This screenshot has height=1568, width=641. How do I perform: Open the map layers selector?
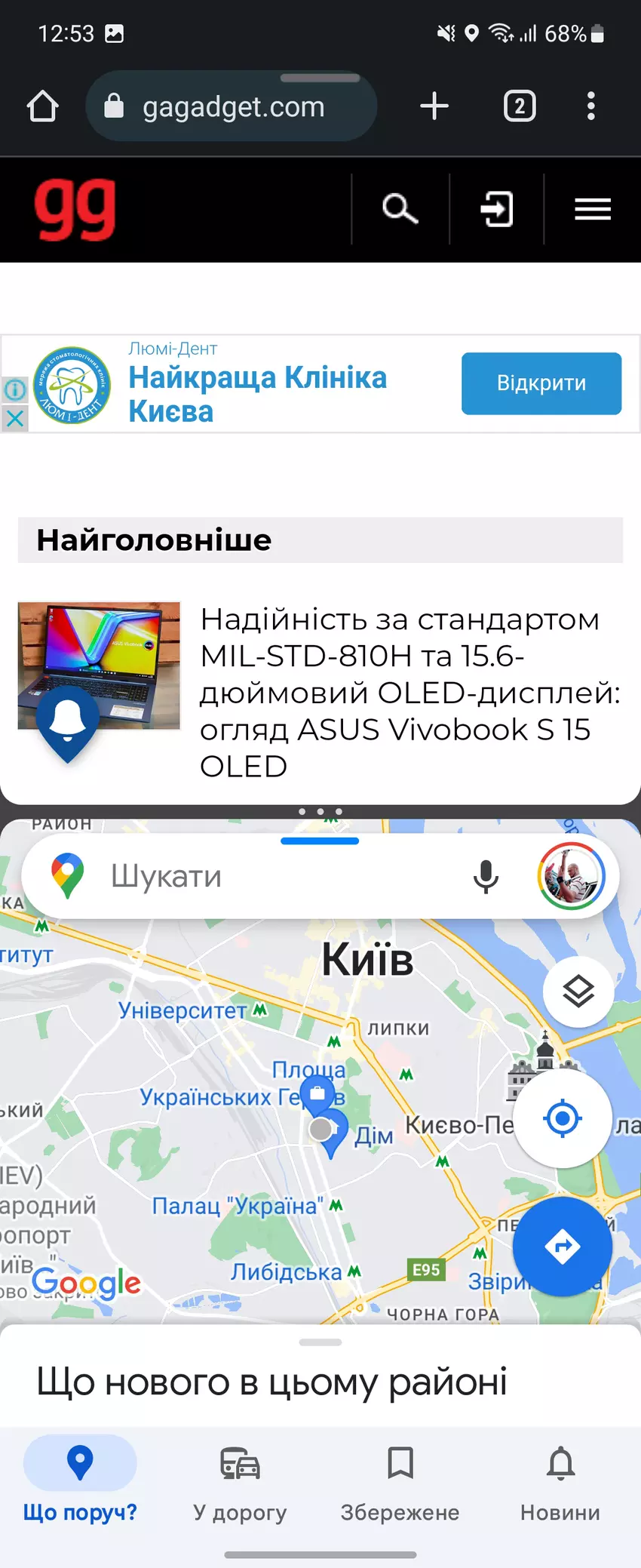pos(578,991)
